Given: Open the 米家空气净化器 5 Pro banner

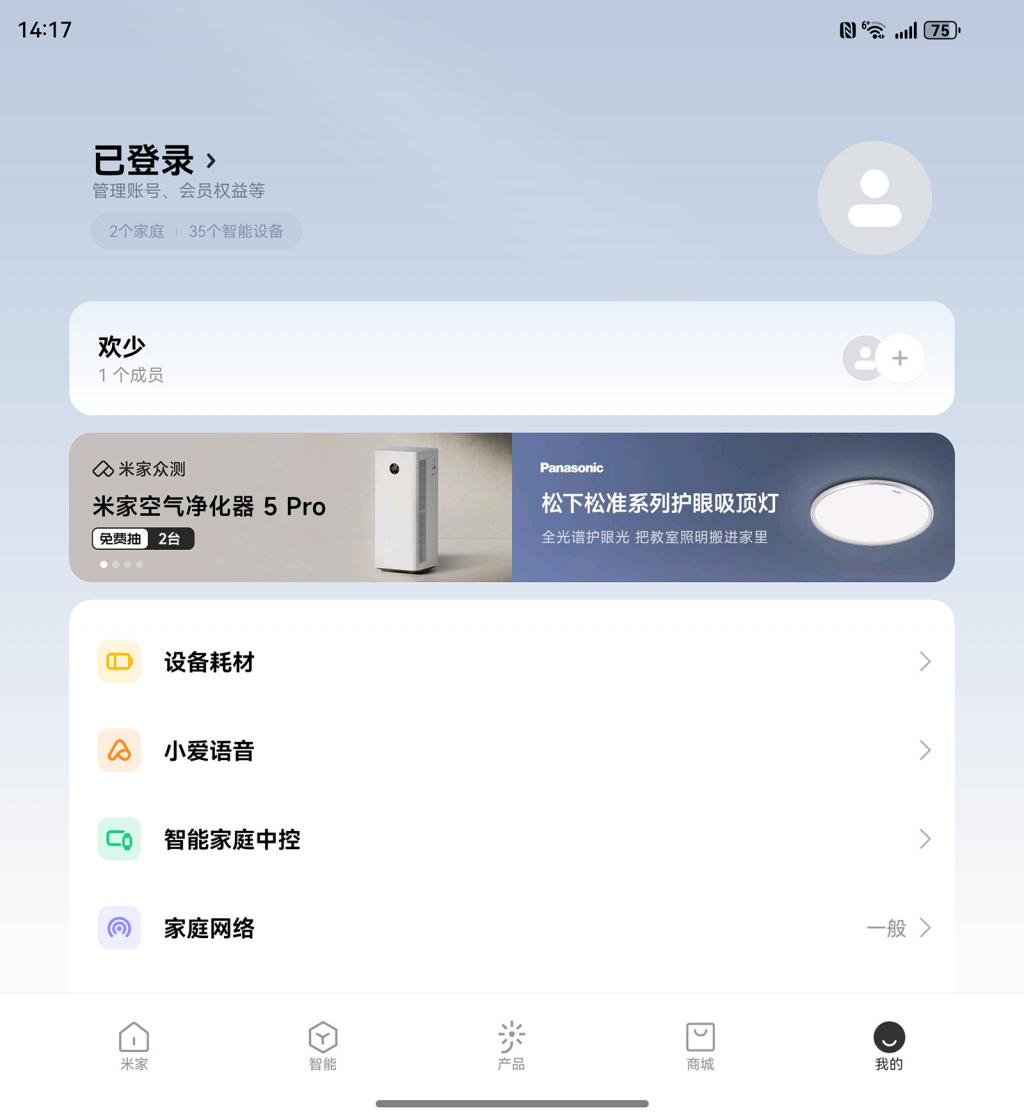Looking at the screenshot, I should [x=290, y=507].
